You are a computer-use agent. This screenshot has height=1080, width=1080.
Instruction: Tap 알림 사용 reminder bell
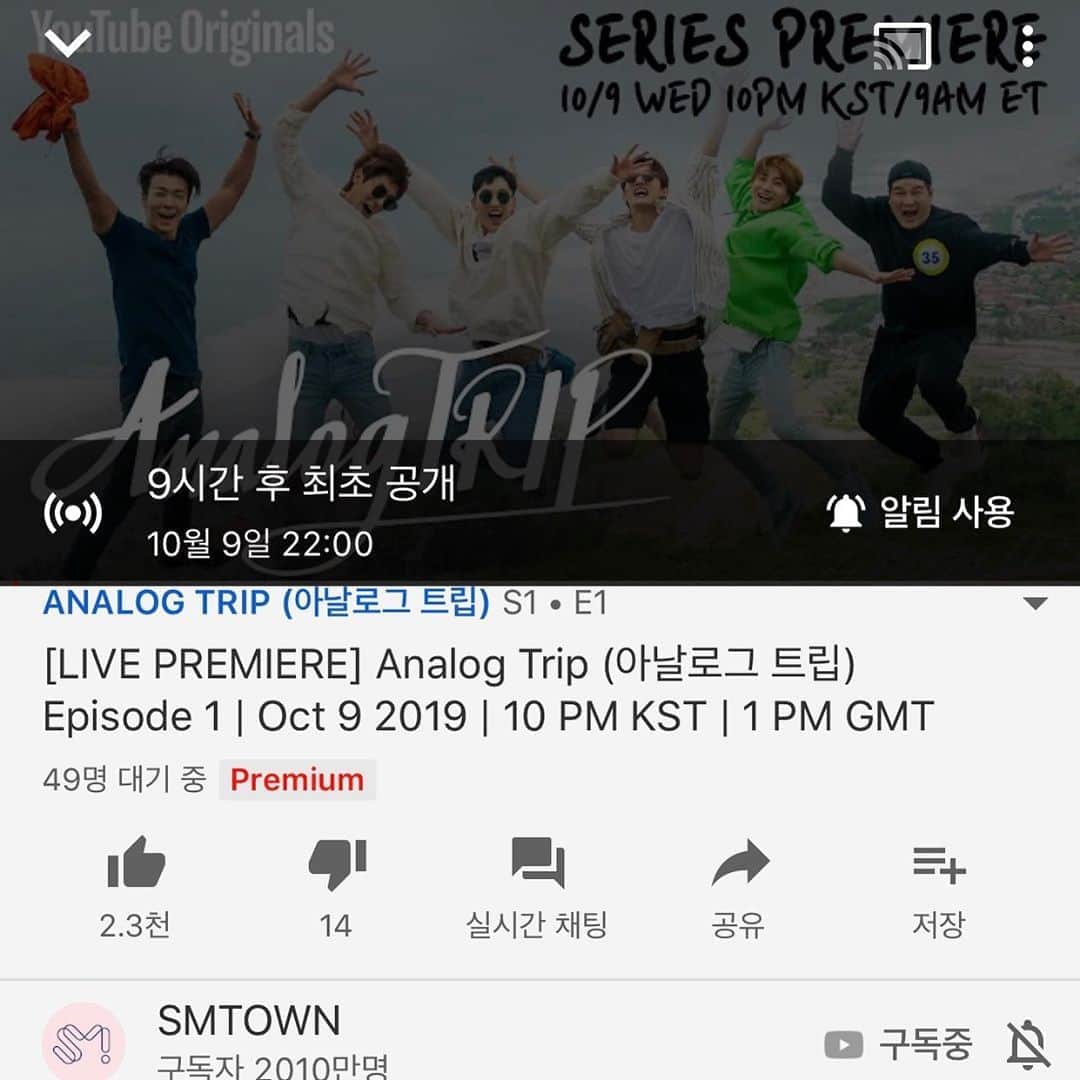(920, 512)
